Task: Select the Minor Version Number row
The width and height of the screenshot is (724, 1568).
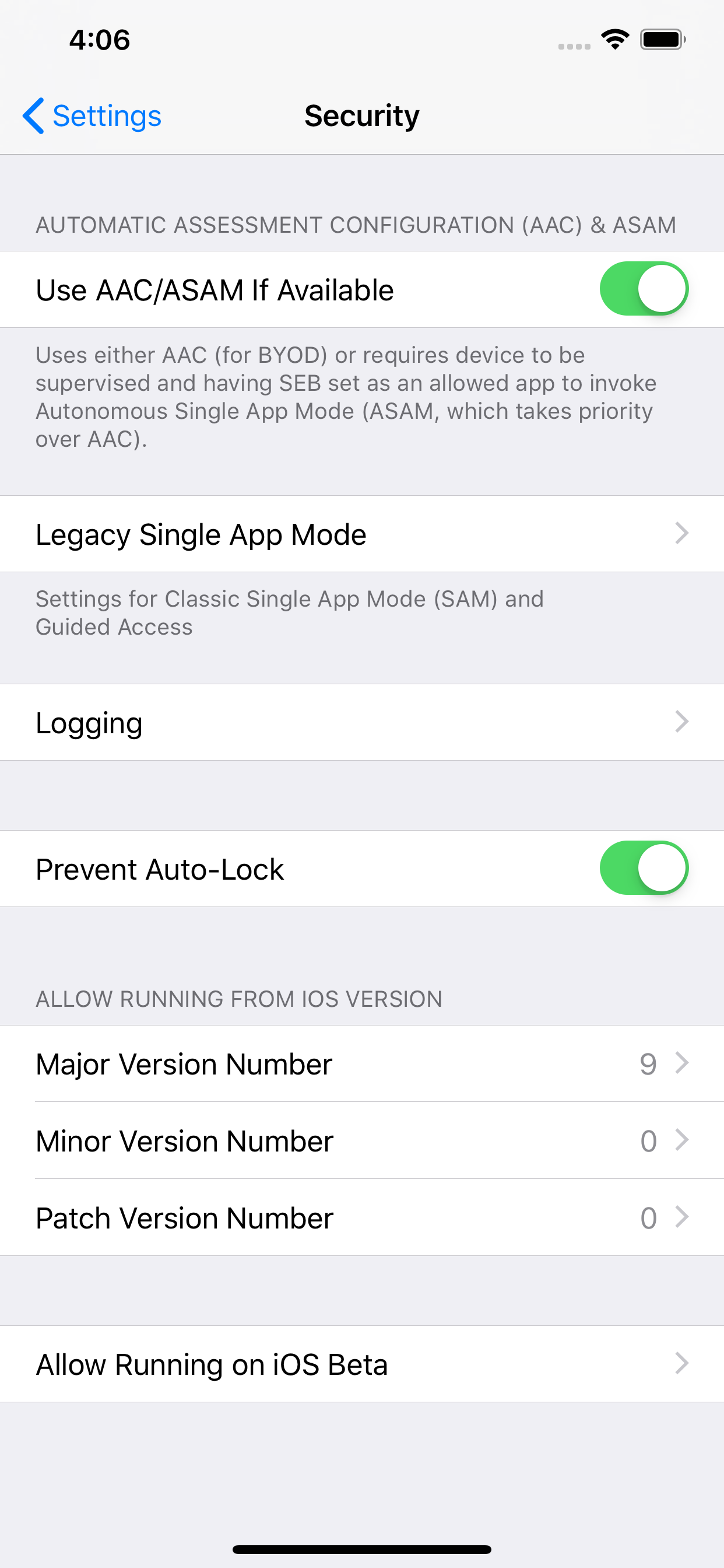Action: coord(243,1140)
